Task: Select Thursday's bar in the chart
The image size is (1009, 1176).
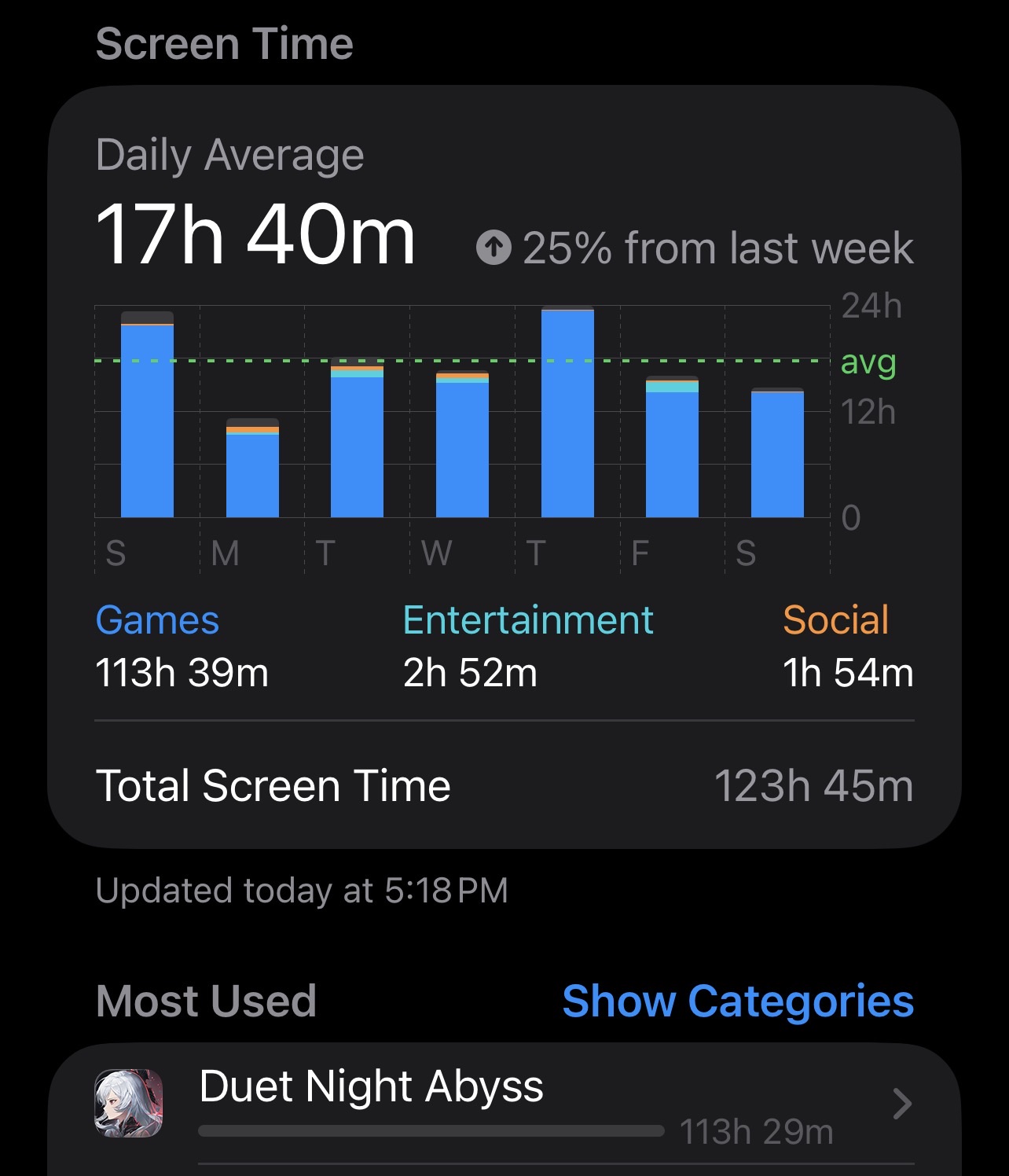Action: (567, 413)
